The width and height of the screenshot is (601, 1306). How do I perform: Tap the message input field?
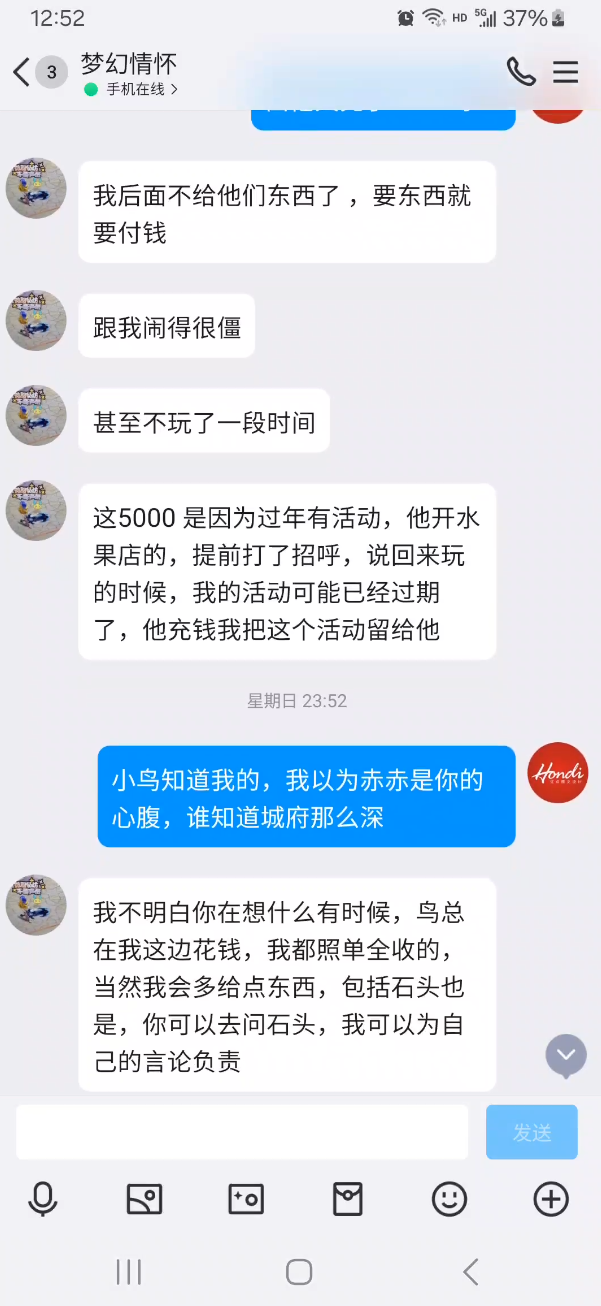click(242, 1132)
